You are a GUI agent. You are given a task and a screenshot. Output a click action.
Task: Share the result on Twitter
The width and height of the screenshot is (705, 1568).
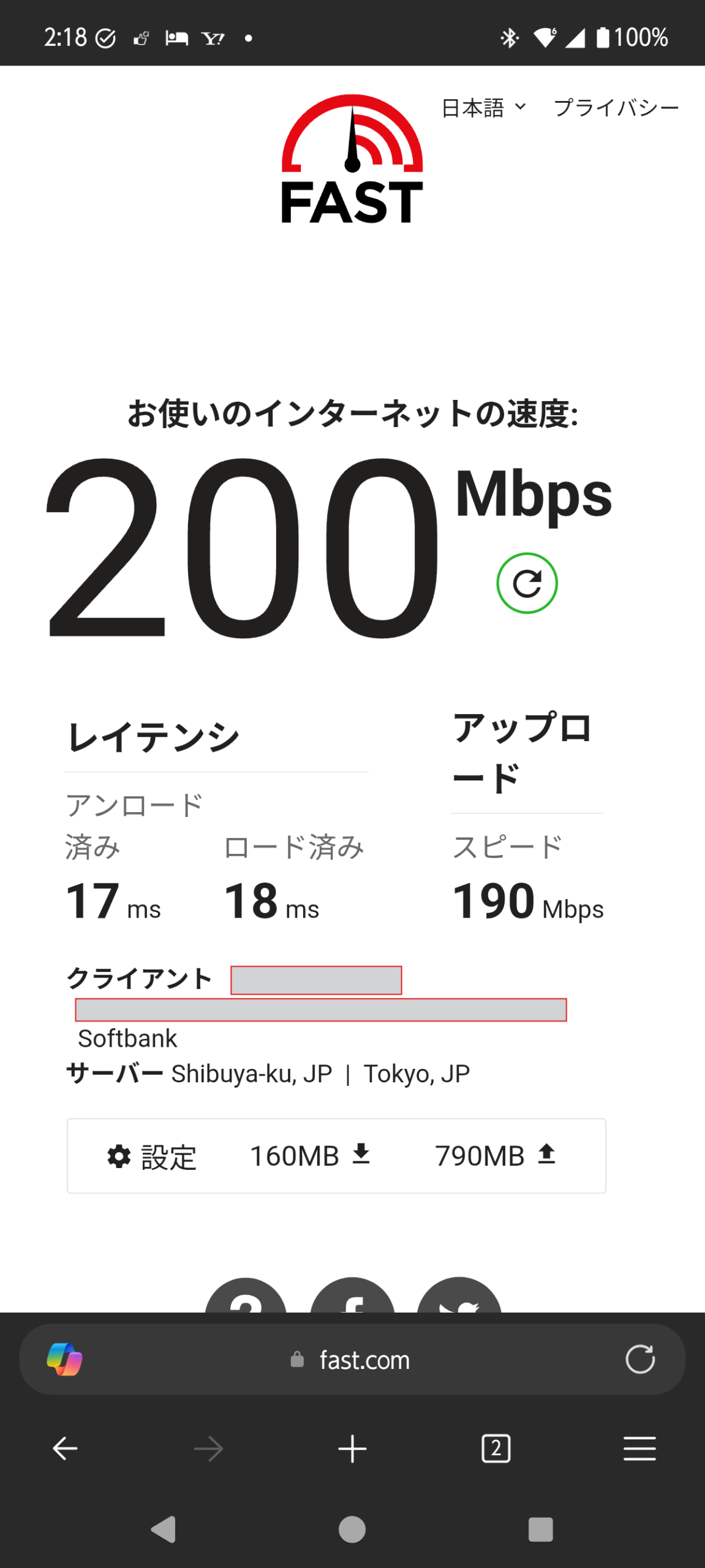459,1298
